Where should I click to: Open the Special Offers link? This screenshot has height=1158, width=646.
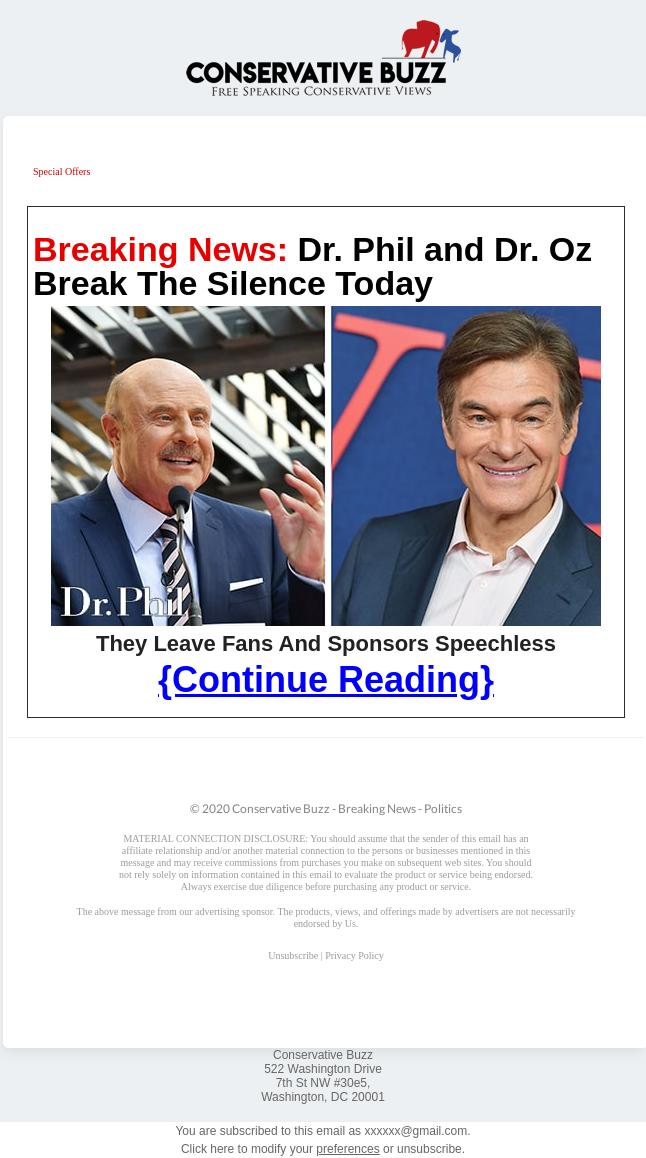61,172
